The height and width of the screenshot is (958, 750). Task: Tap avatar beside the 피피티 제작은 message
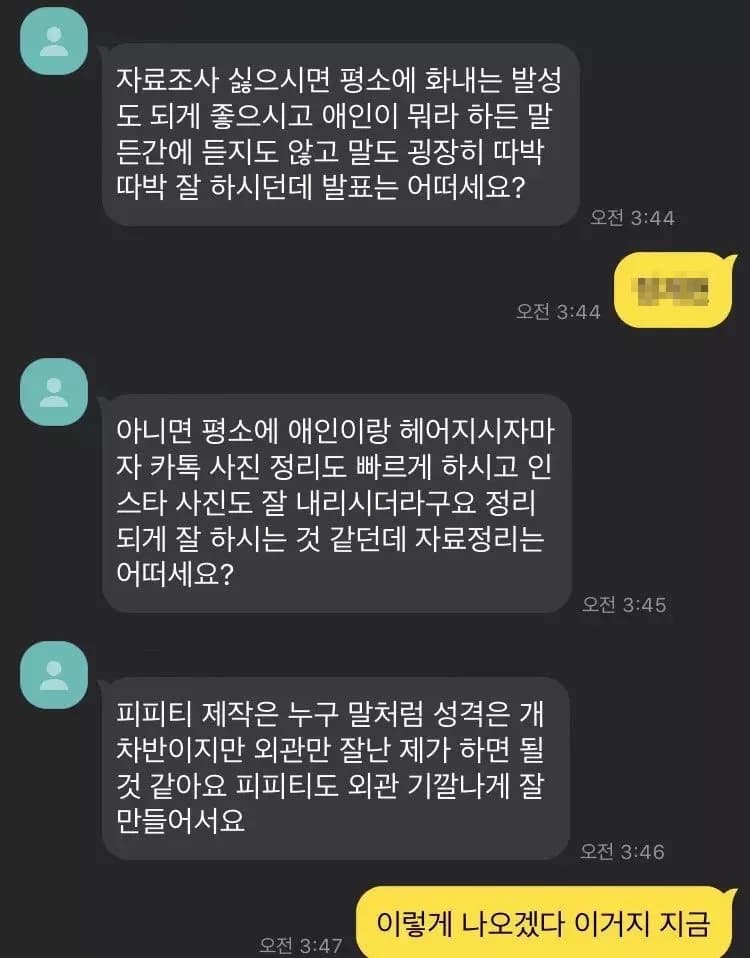coord(53,674)
